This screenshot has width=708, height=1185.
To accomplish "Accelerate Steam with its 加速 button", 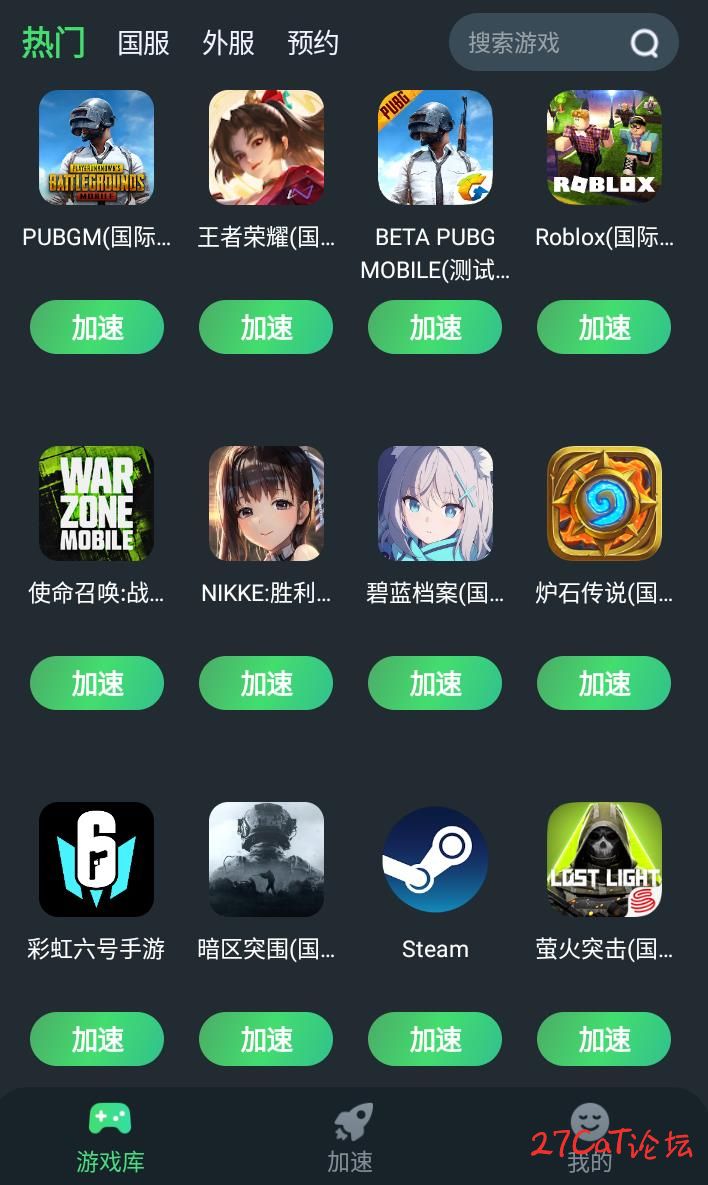I will (x=435, y=1039).
